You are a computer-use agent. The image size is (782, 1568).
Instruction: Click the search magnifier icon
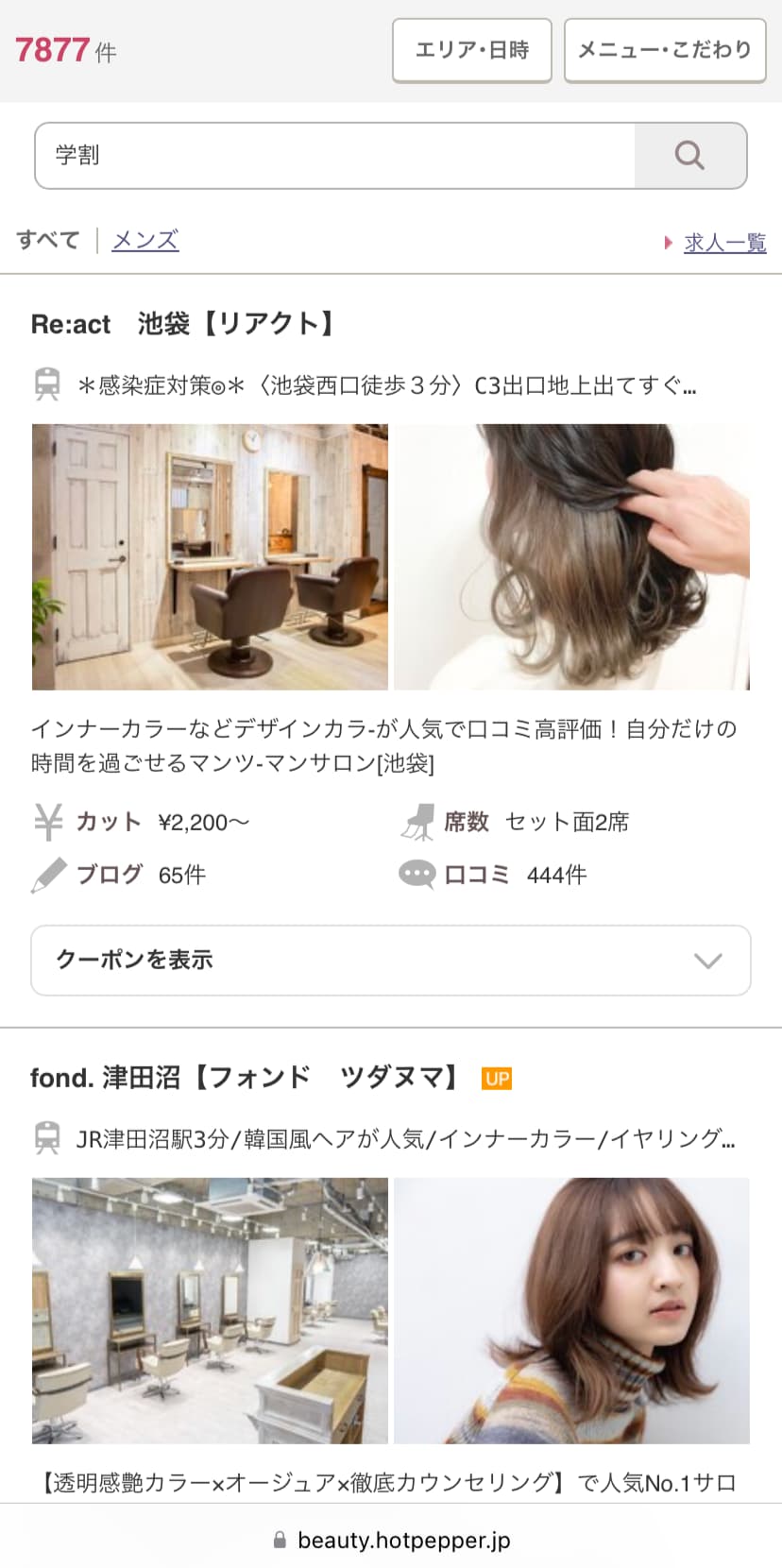point(688,155)
